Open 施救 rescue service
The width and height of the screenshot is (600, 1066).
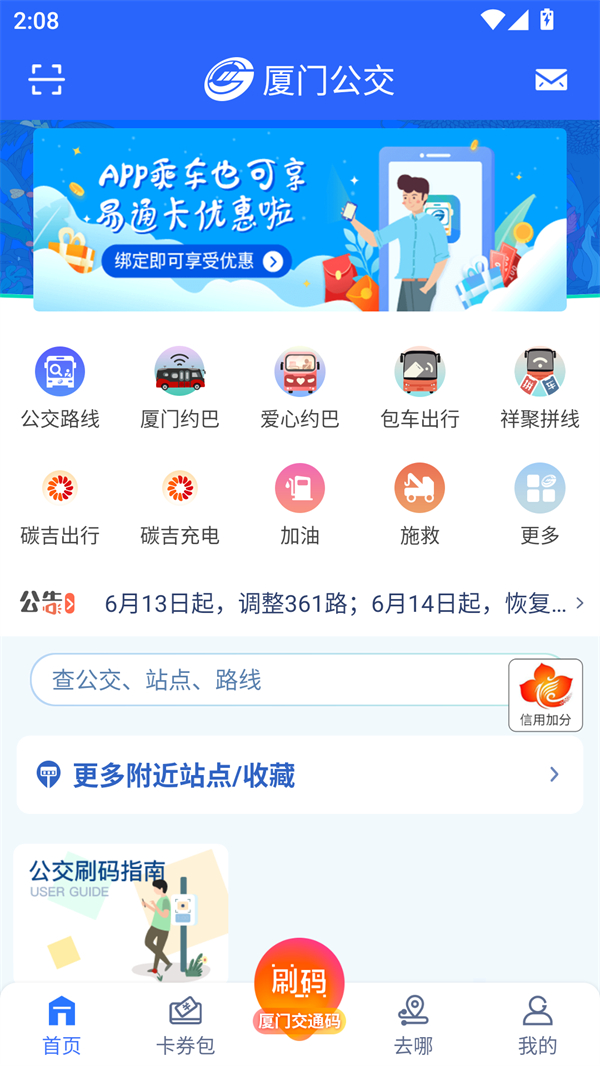(x=420, y=505)
